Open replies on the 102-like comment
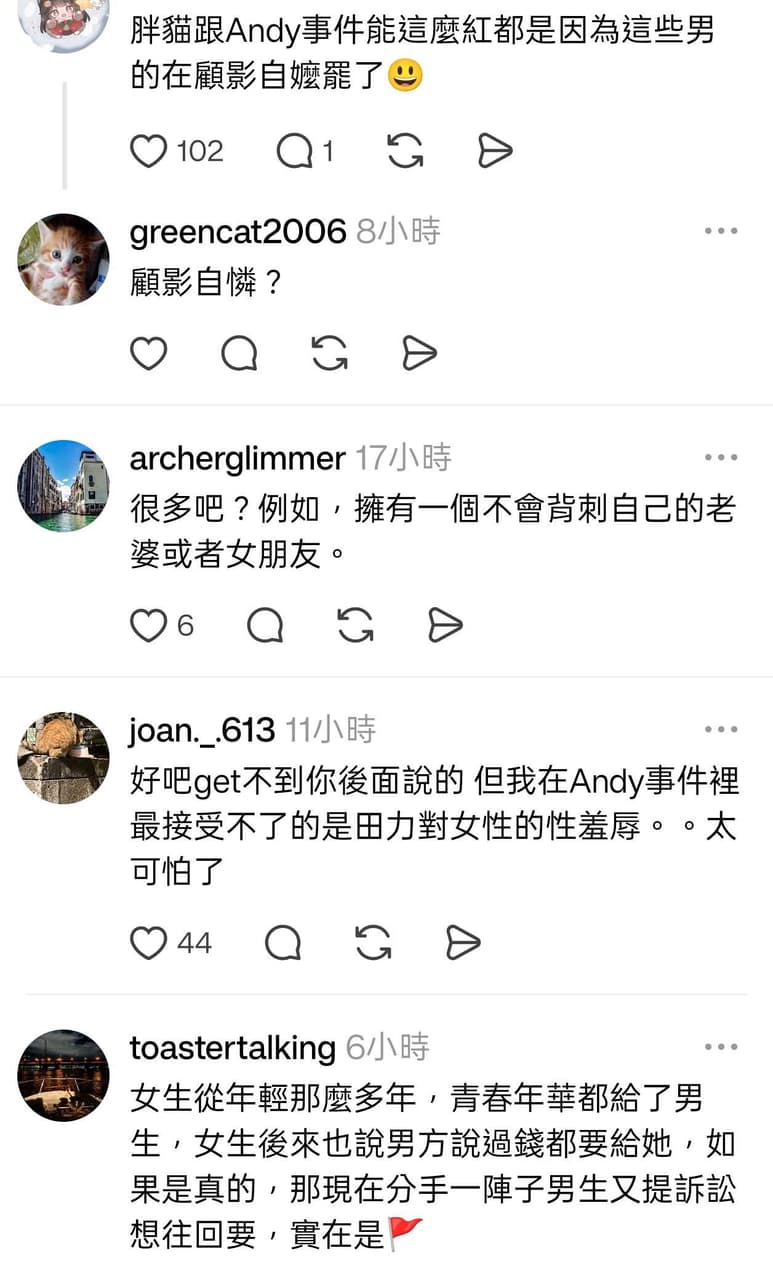This screenshot has width=773, height=1280. tap(294, 152)
